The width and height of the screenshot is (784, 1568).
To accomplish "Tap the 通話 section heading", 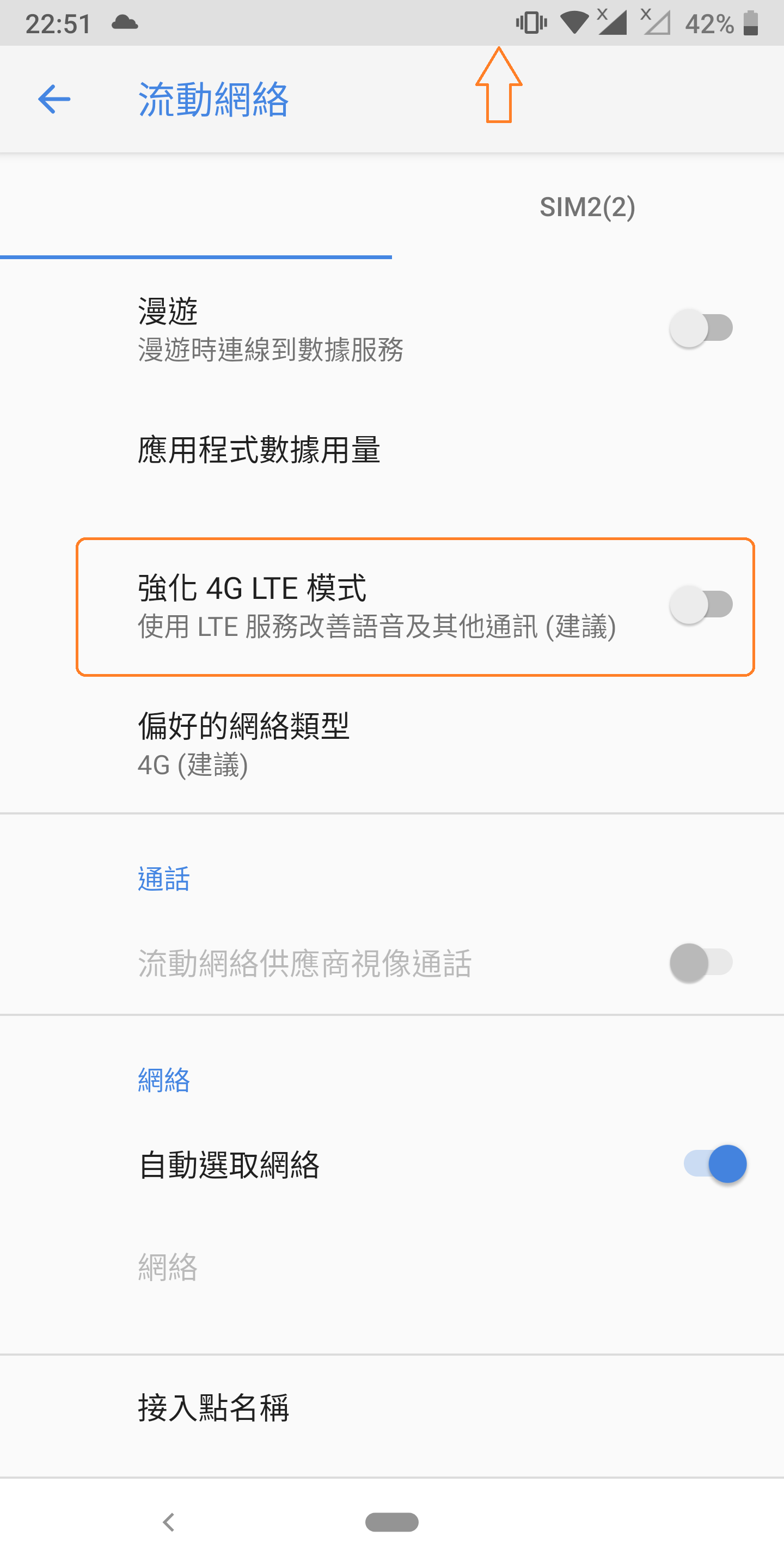I will pyautogui.click(x=163, y=879).
